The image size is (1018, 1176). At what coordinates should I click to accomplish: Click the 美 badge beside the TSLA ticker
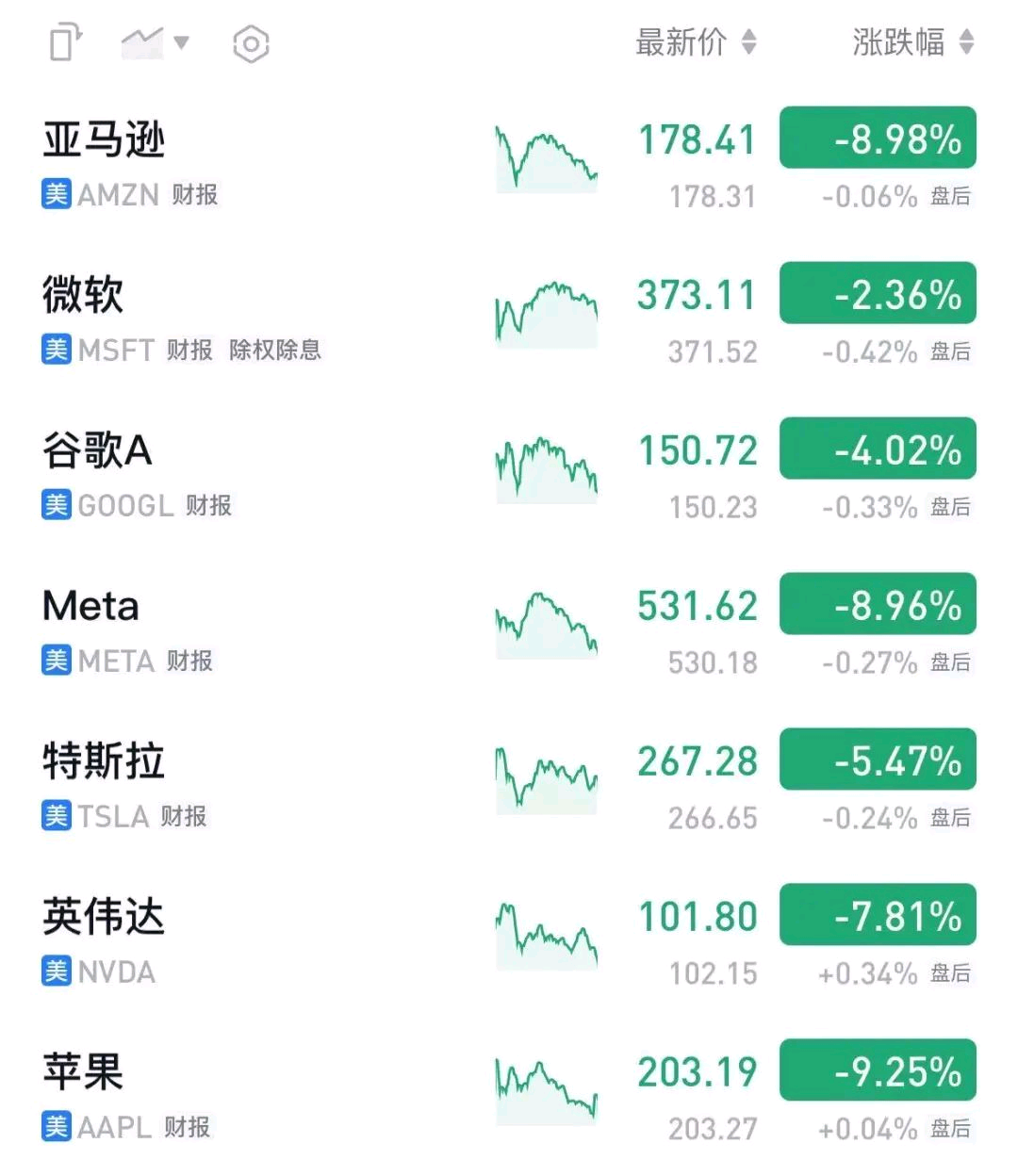coord(57,817)
